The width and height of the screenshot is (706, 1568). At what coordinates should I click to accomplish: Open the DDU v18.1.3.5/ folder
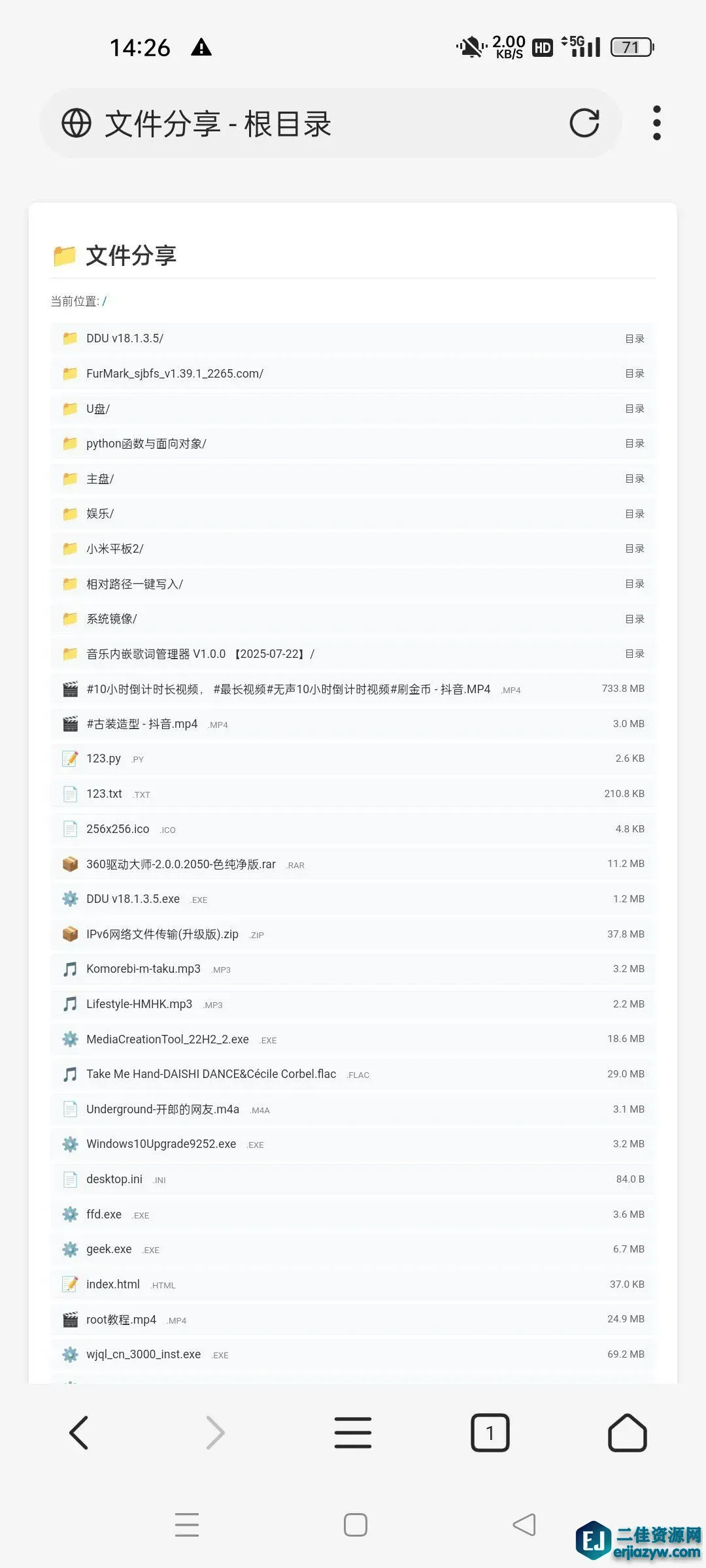pos(125,338)
